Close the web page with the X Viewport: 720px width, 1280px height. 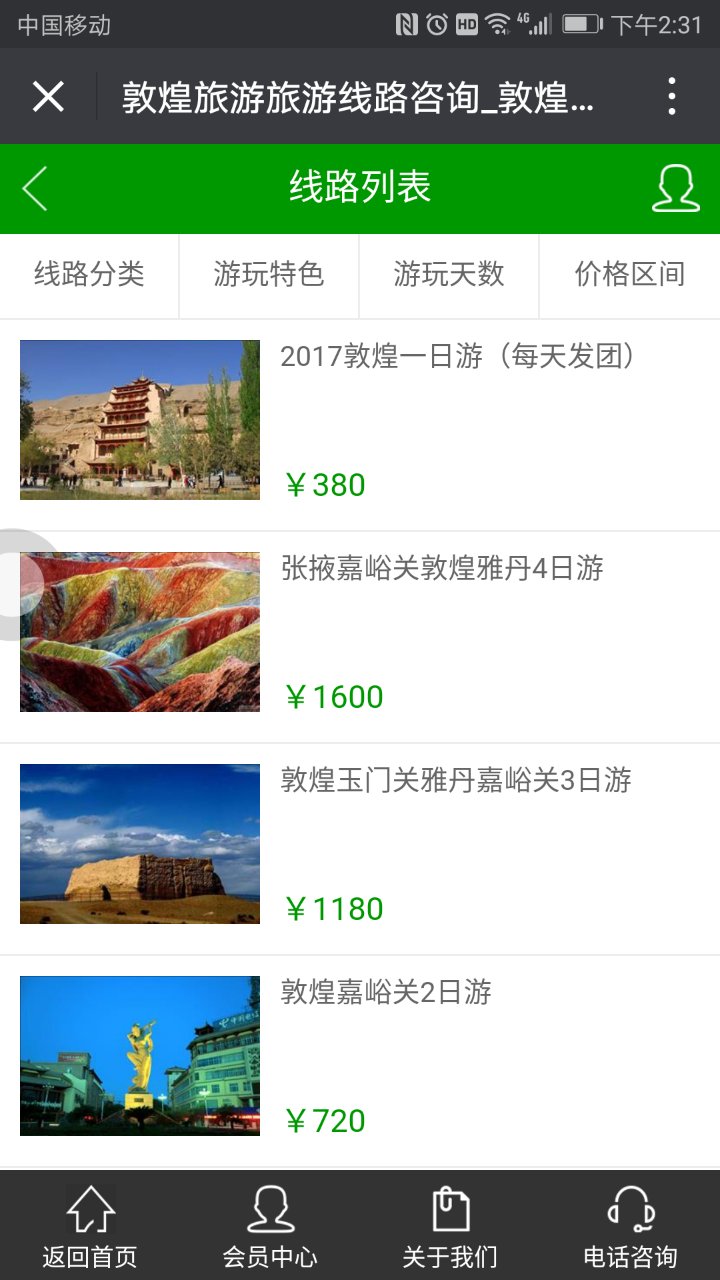tap(48, 97)
